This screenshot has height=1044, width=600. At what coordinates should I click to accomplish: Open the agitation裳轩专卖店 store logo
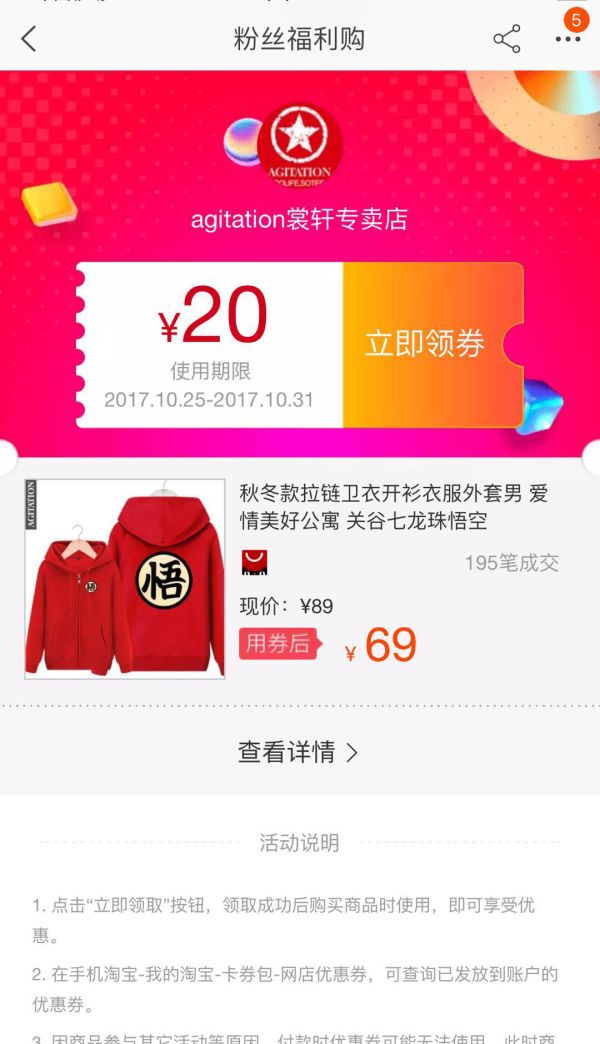tap(299, 144)
